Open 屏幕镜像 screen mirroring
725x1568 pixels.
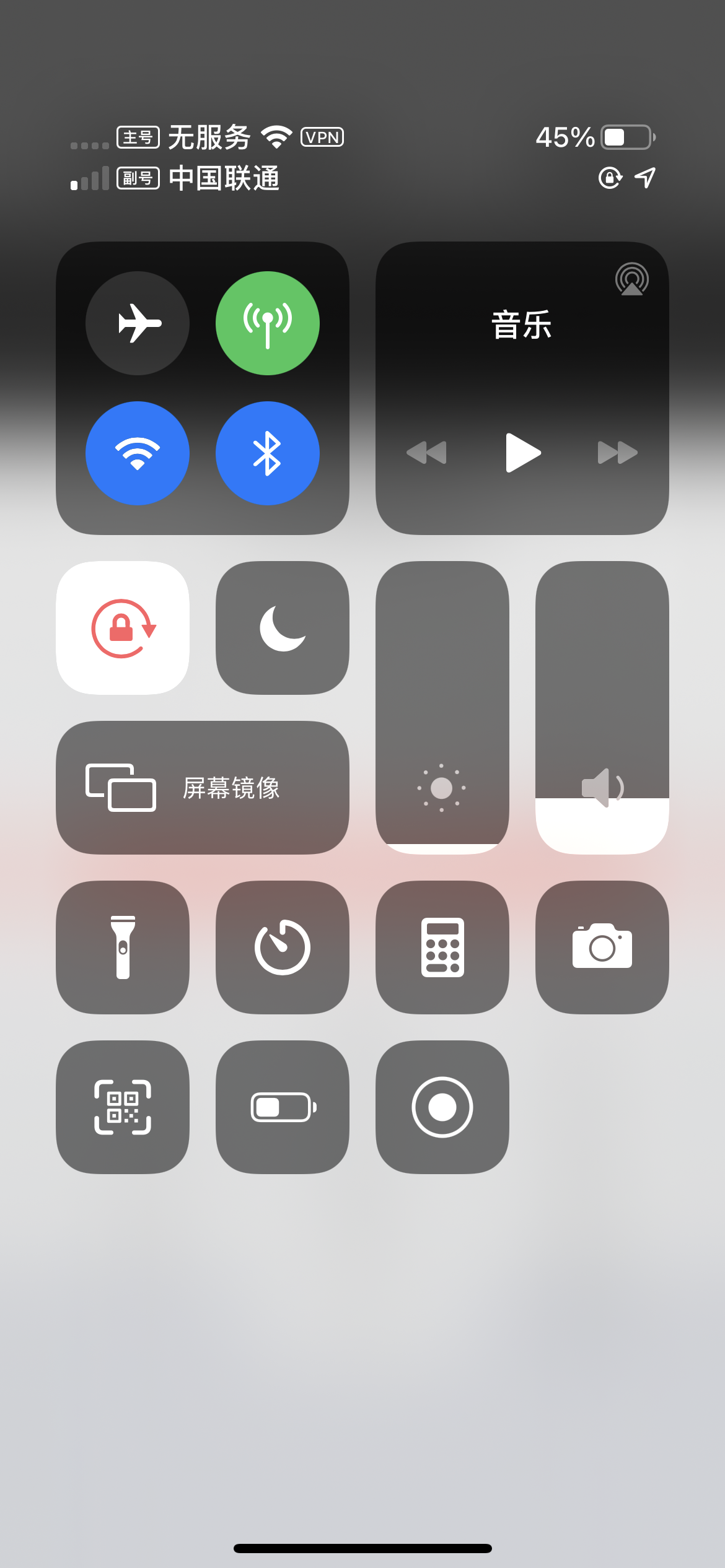coord(203,788)
